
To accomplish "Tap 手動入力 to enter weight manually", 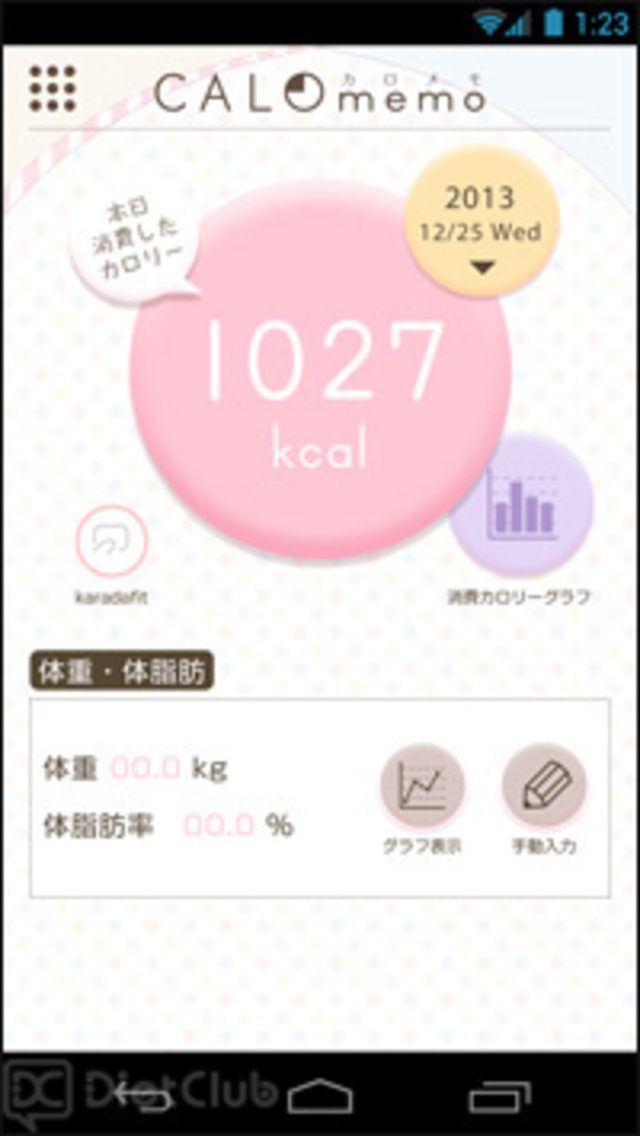I will point(544,787).
